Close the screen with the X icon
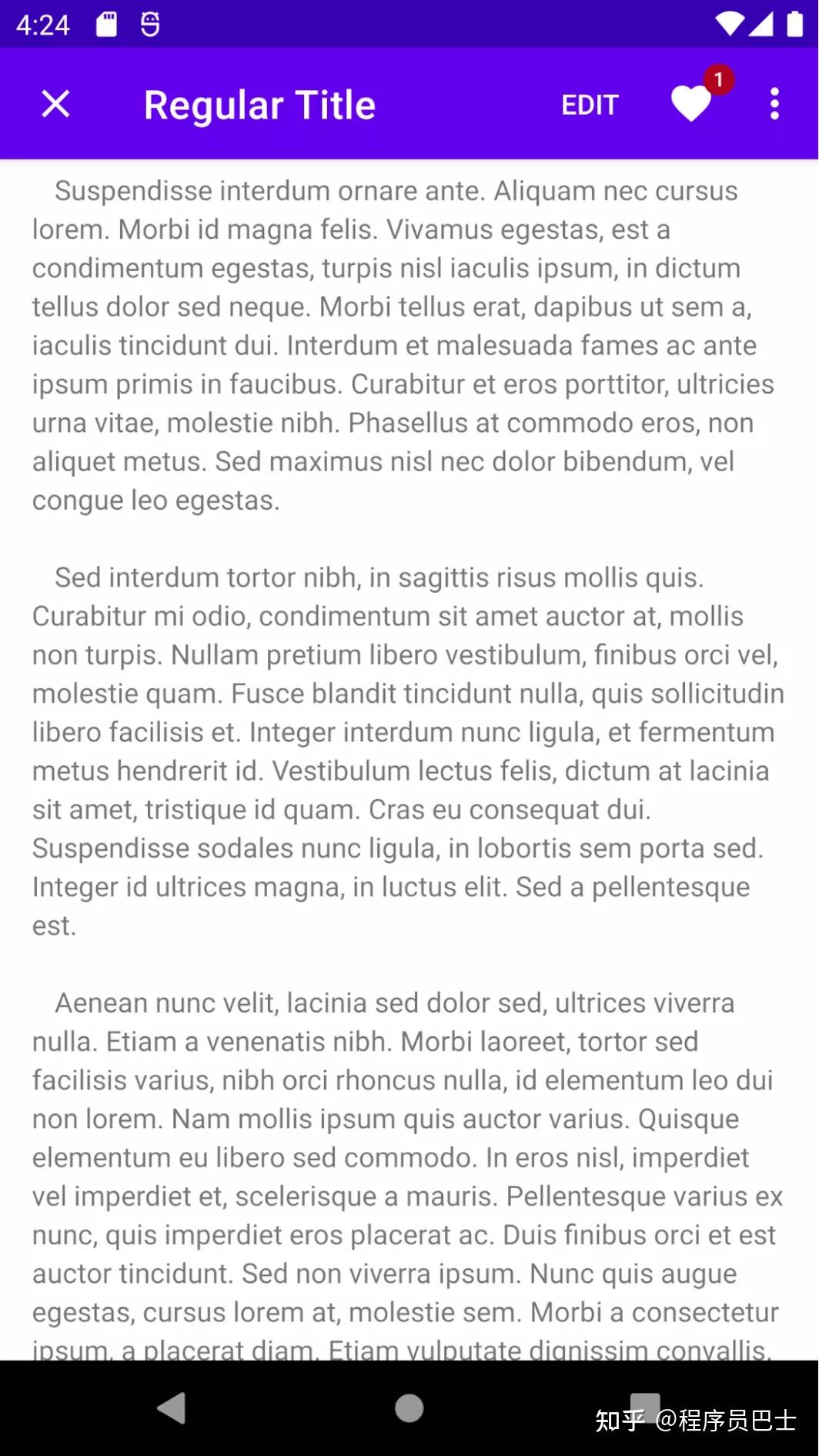This screenshot has height=1456, width=819. 55,104
